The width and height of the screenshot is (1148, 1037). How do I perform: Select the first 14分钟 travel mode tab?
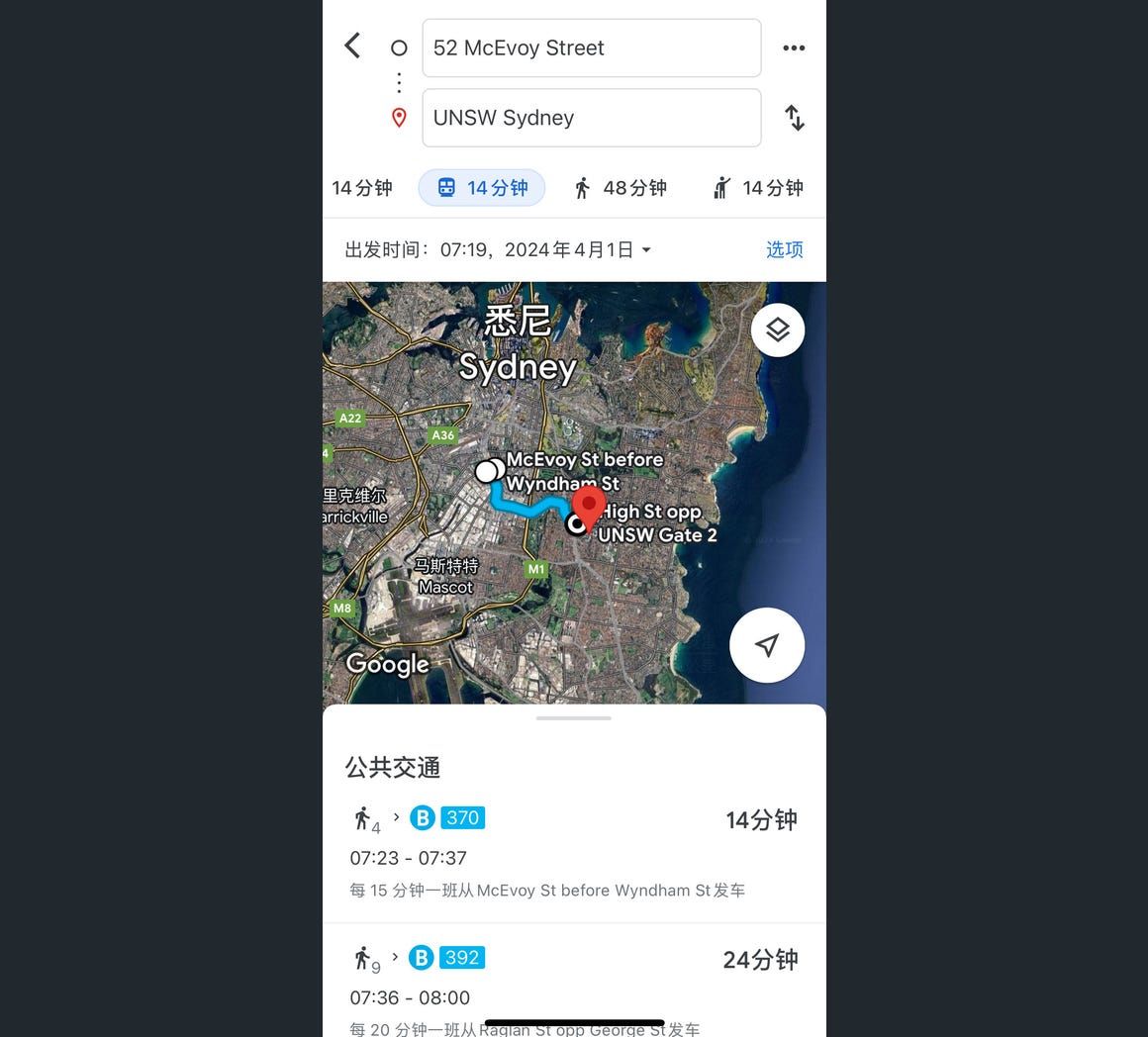(362, 188)
